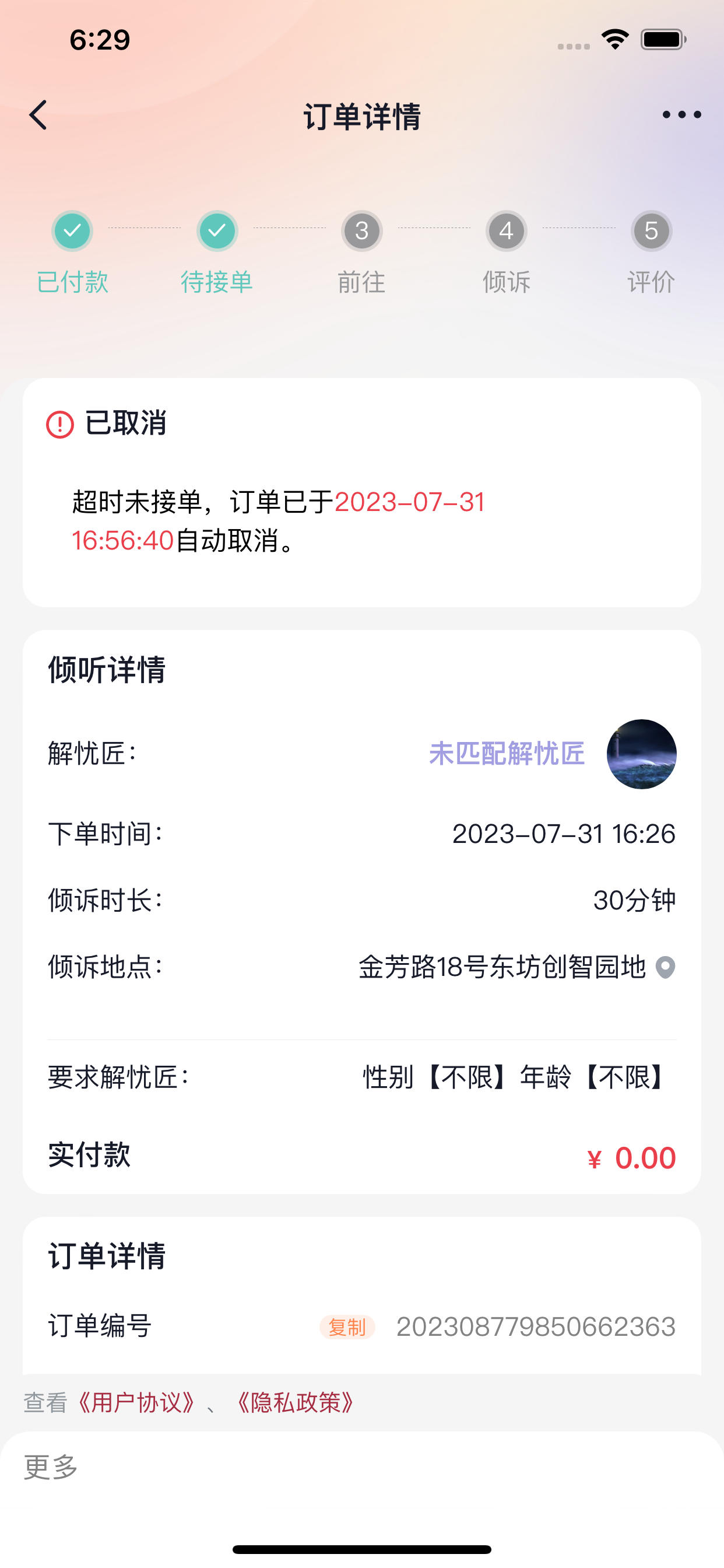Open the location pin next to 倾诉地点

click(x=666, y=967)
